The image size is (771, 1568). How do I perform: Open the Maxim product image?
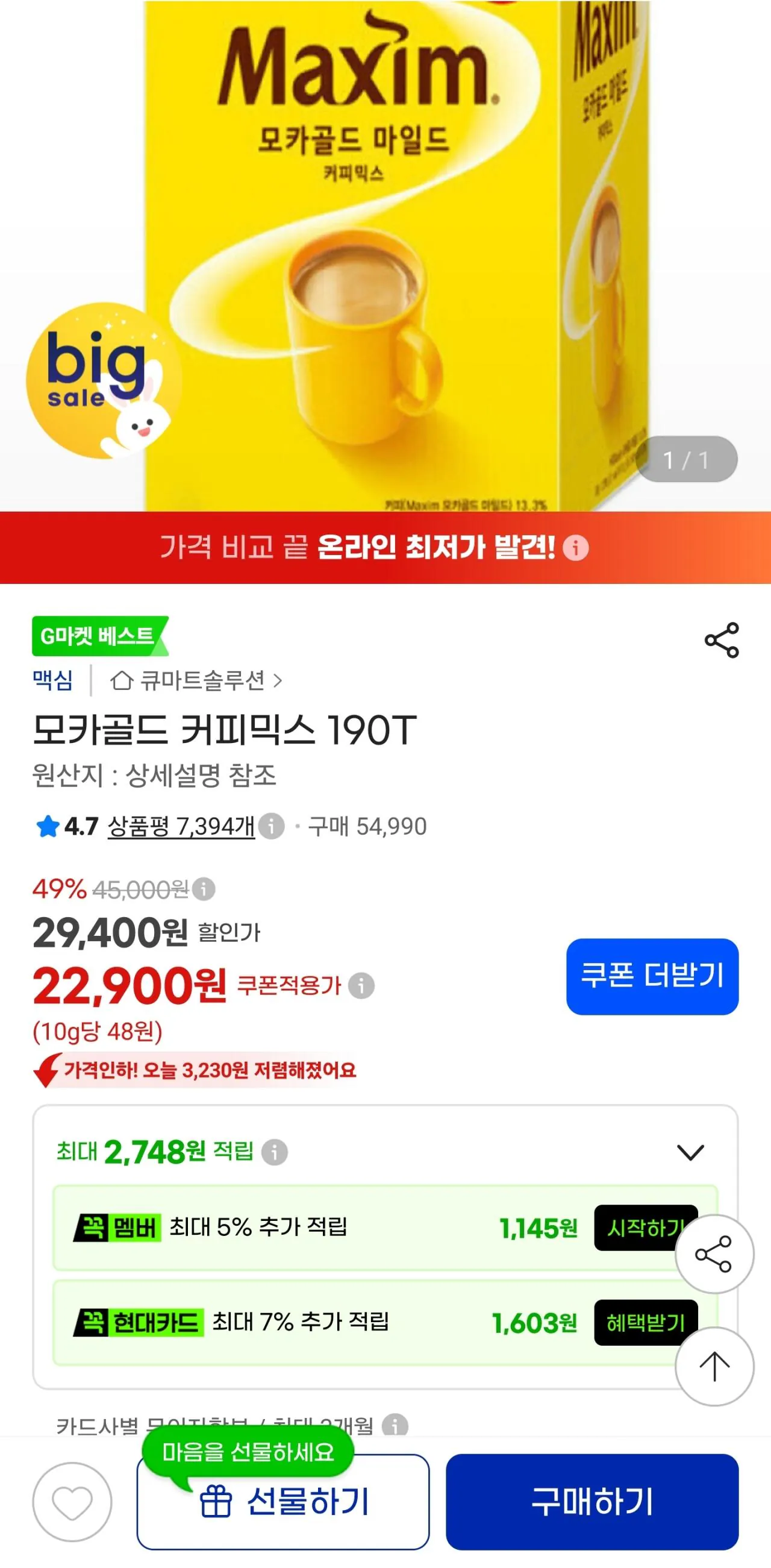pos(385,256)
